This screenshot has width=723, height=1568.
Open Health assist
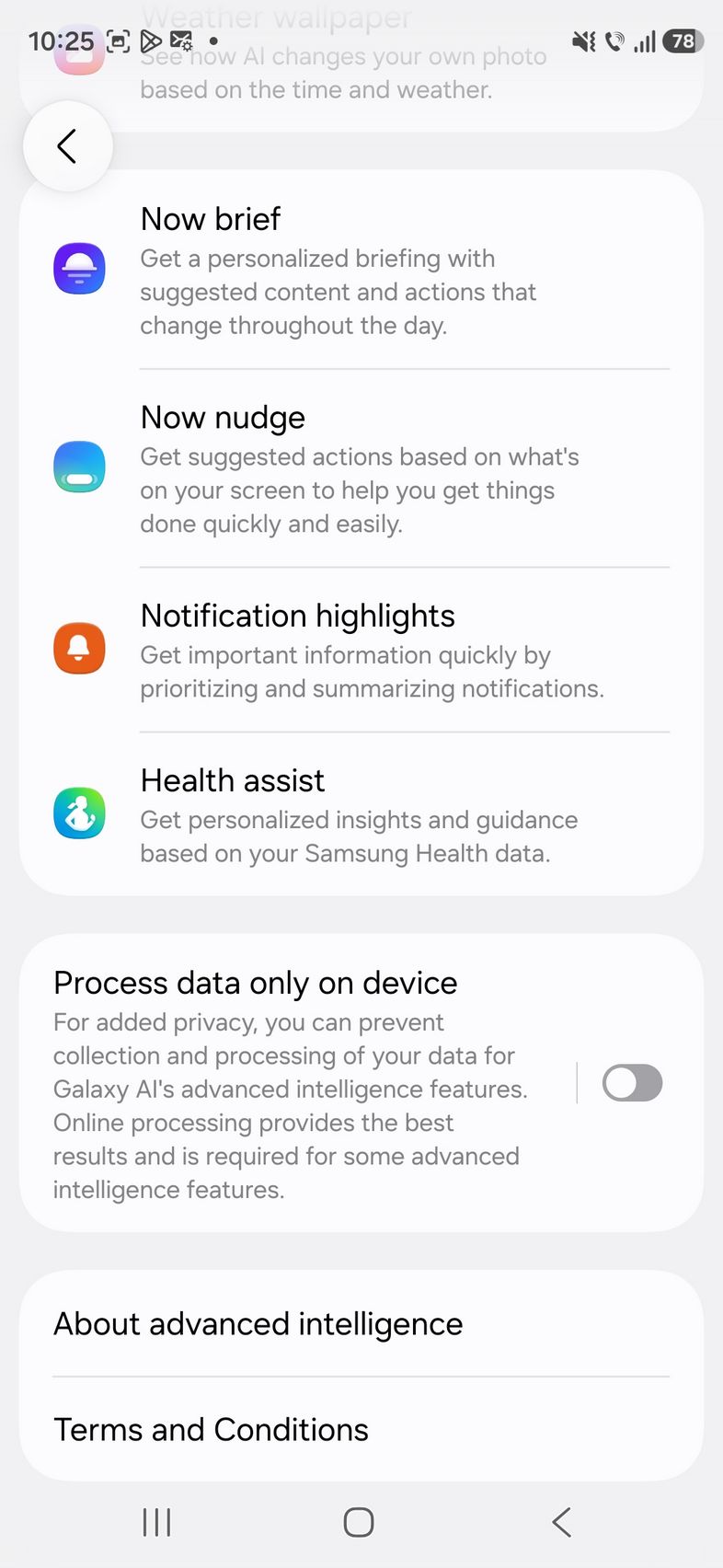tap(361, 814)
